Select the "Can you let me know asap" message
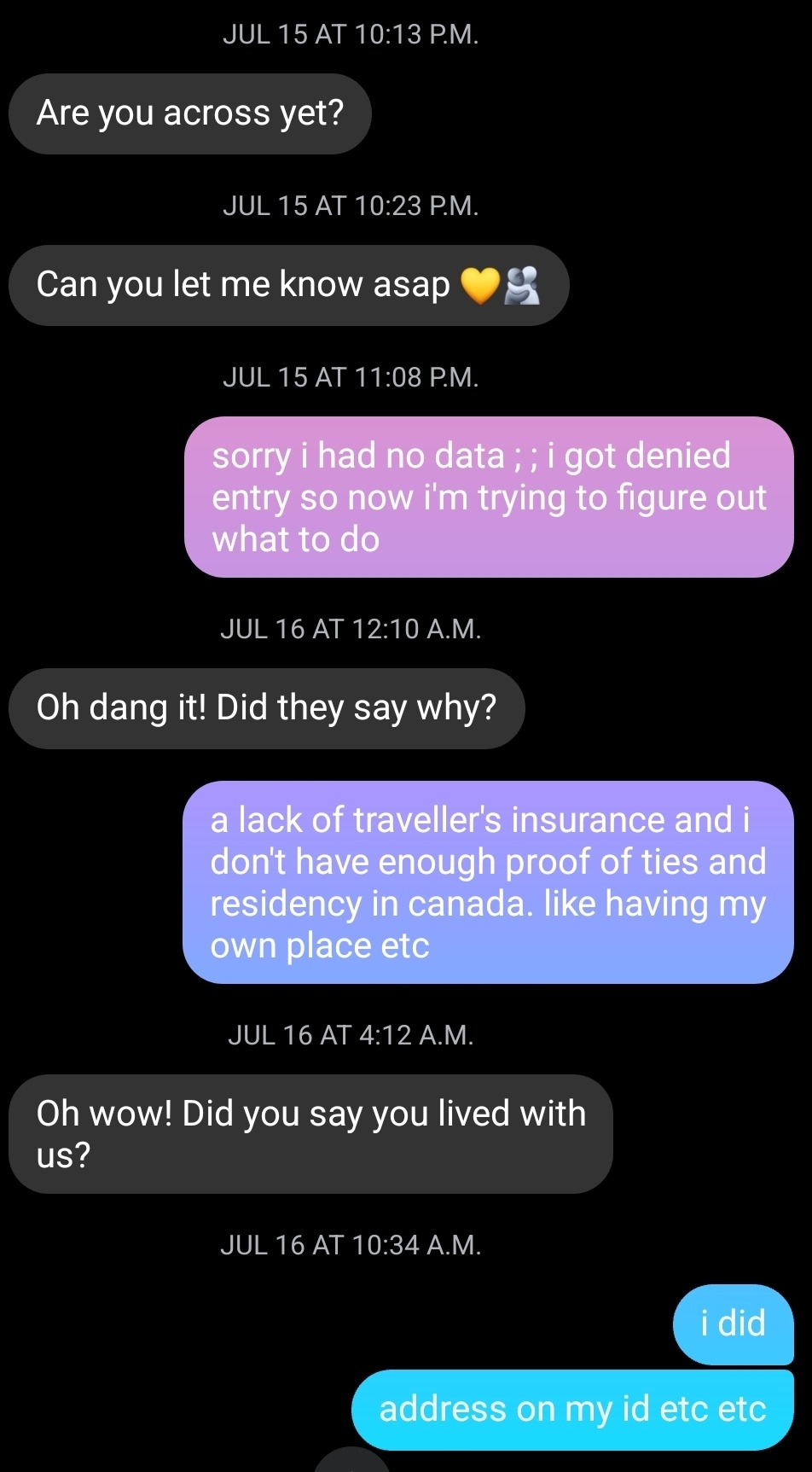 (287, 285)
